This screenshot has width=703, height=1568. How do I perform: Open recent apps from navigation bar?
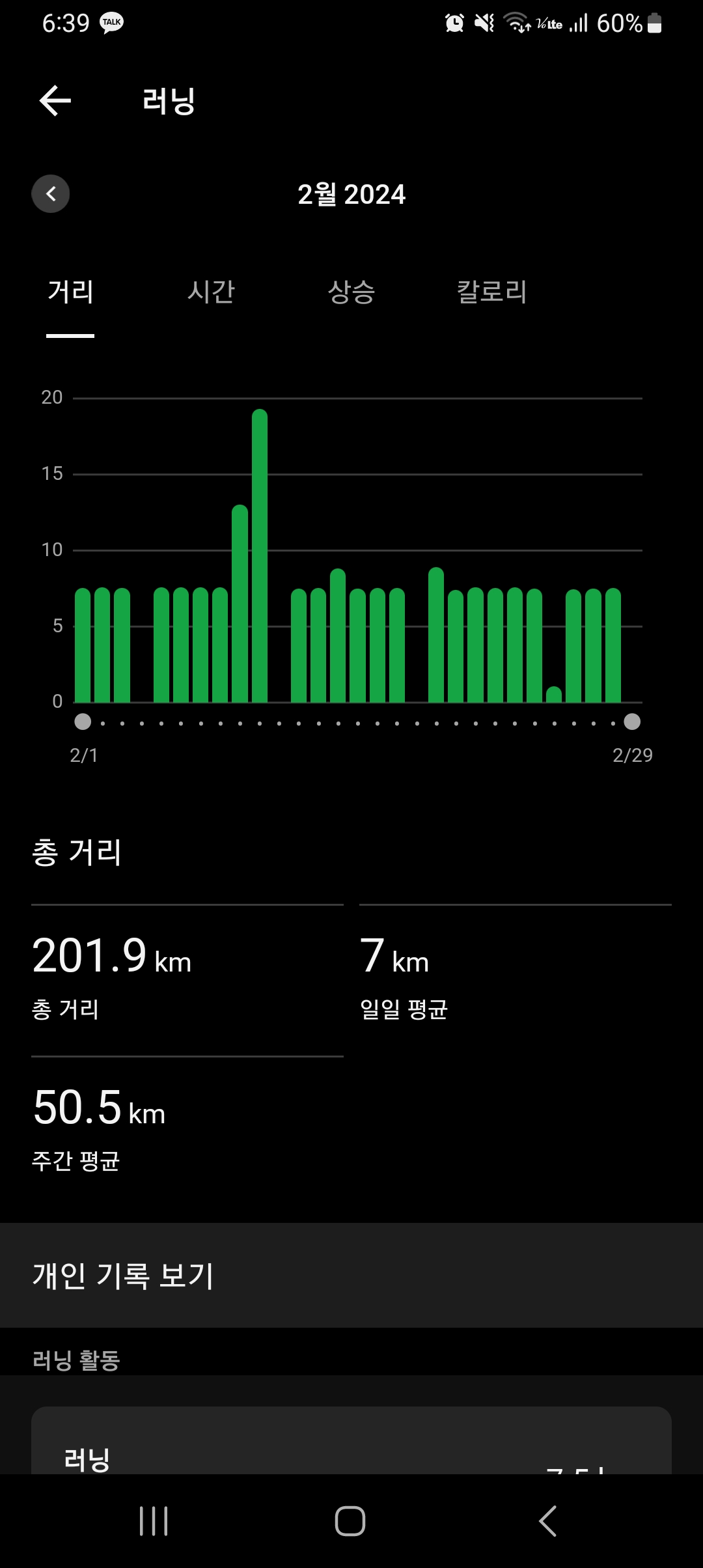click(154, 1521)
